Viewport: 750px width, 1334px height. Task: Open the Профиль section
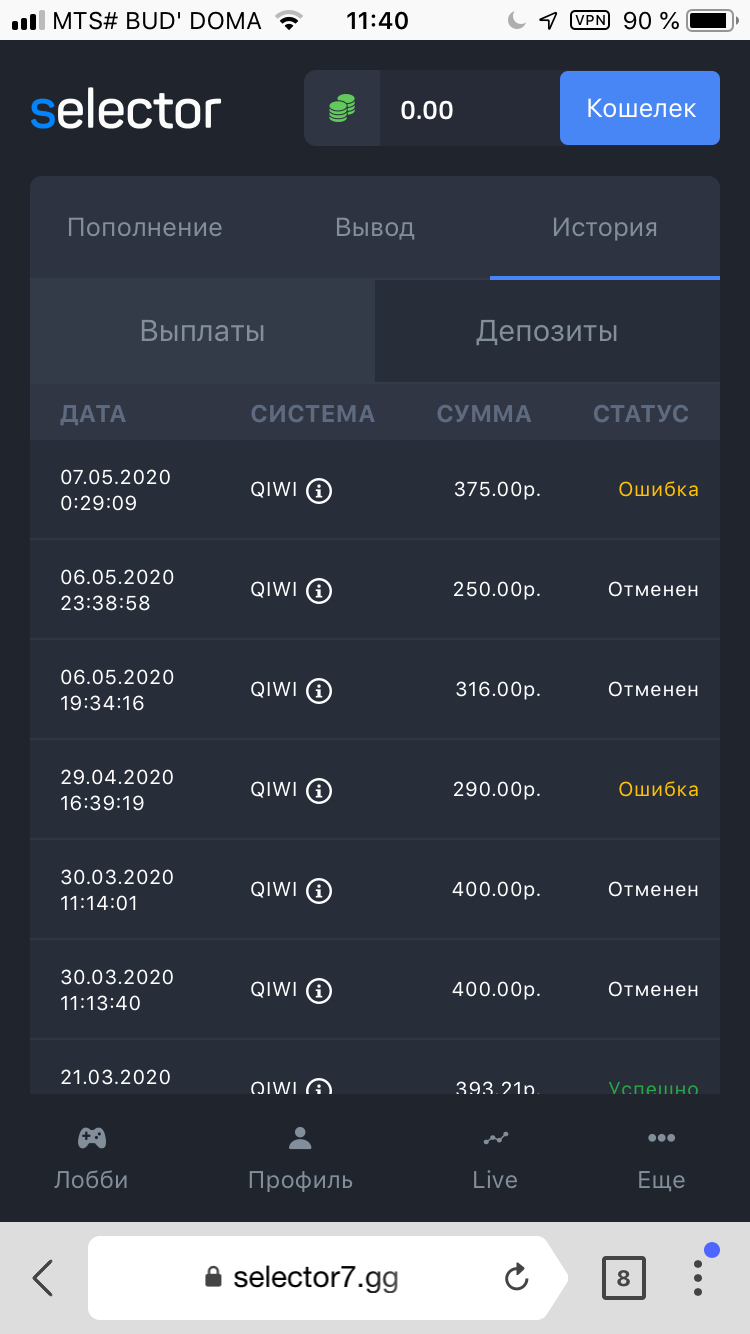coord(300,1158)
